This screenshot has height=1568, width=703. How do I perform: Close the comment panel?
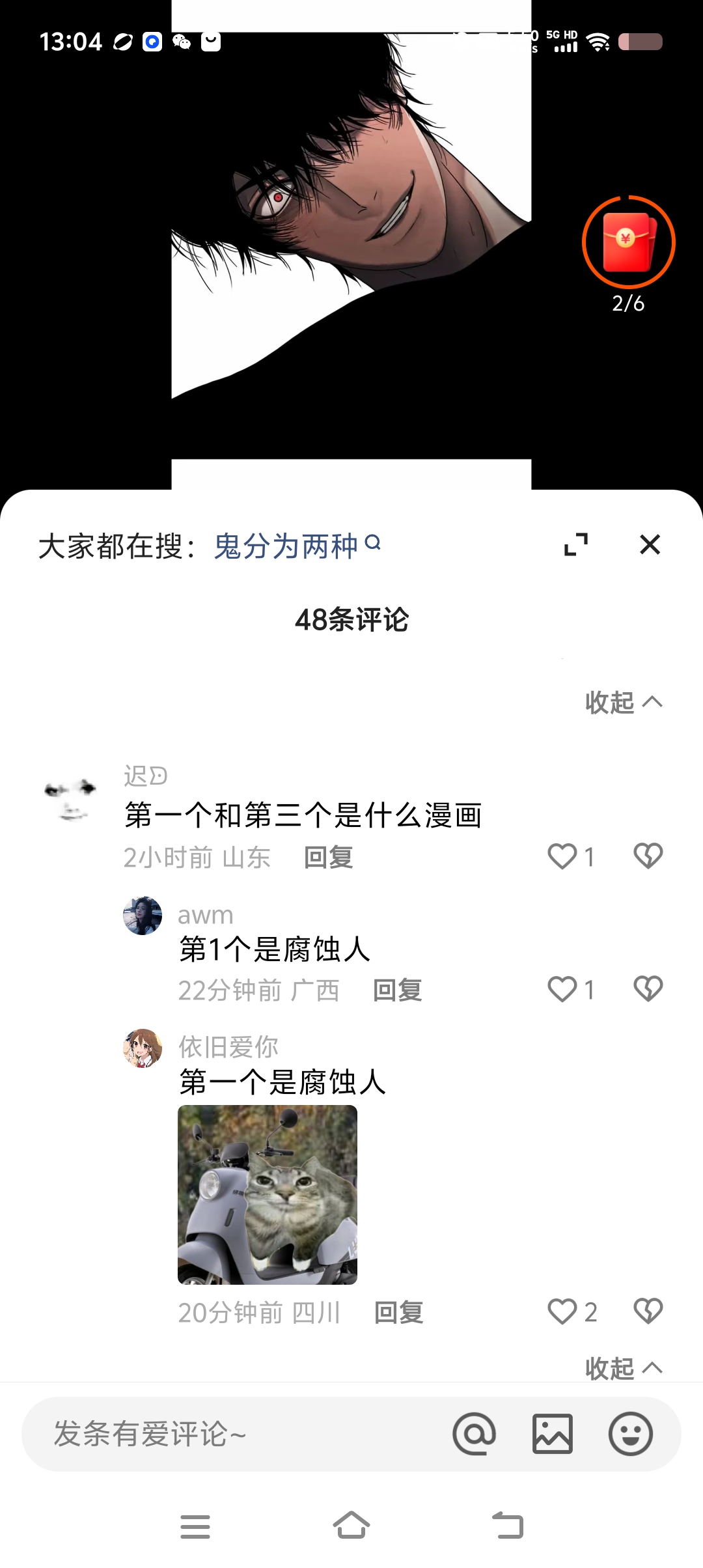[650, 545]
